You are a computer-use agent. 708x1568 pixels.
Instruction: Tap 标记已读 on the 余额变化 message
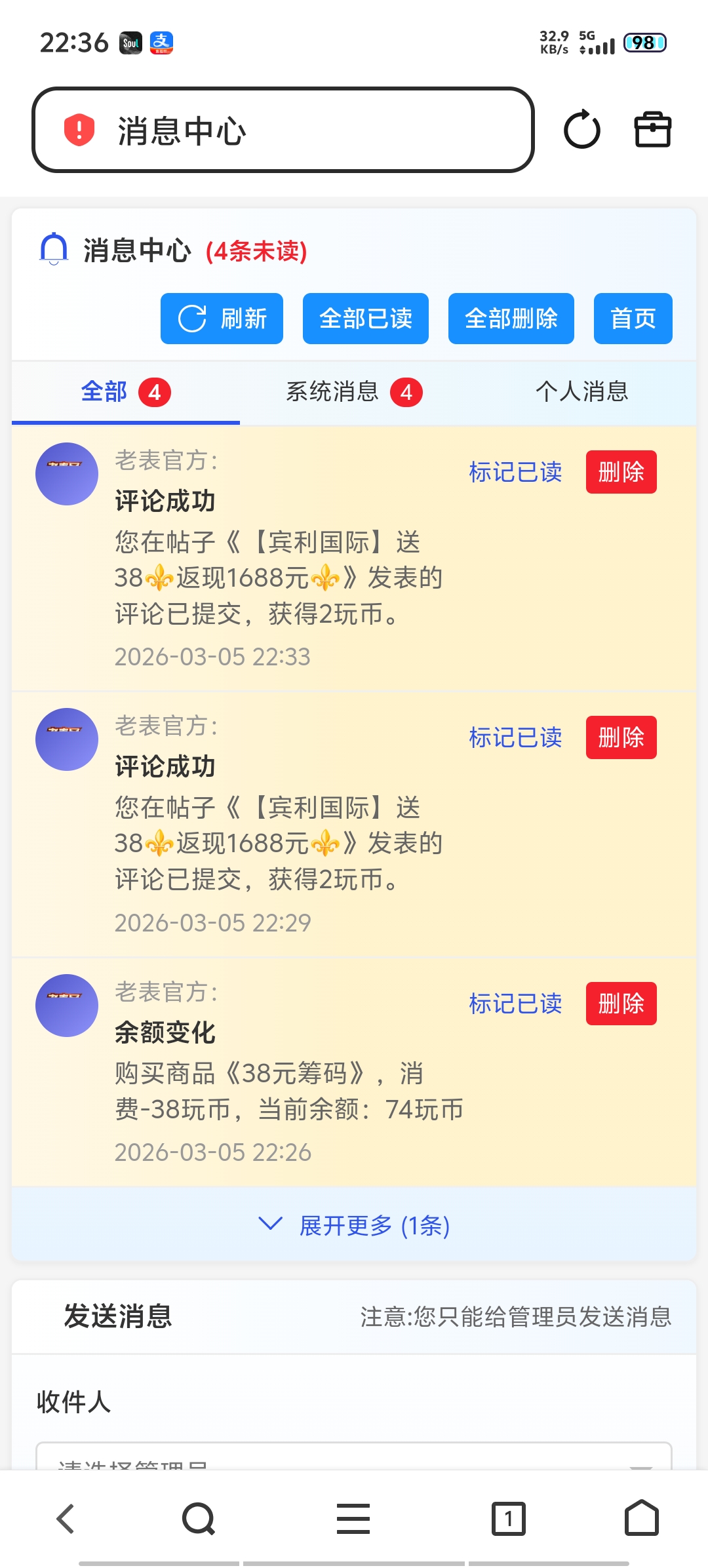(x=516, y=1004)
